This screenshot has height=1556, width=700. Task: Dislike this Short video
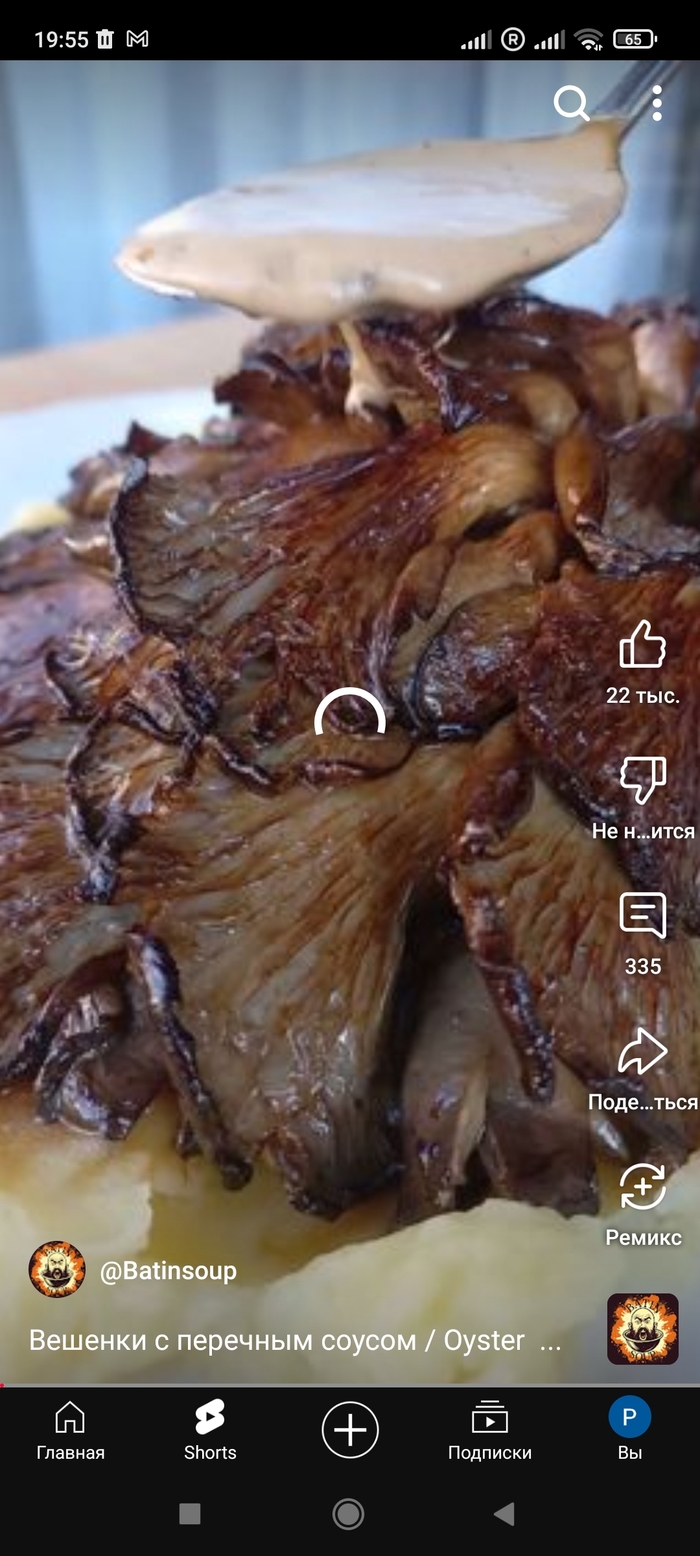(x=642, y=781)
